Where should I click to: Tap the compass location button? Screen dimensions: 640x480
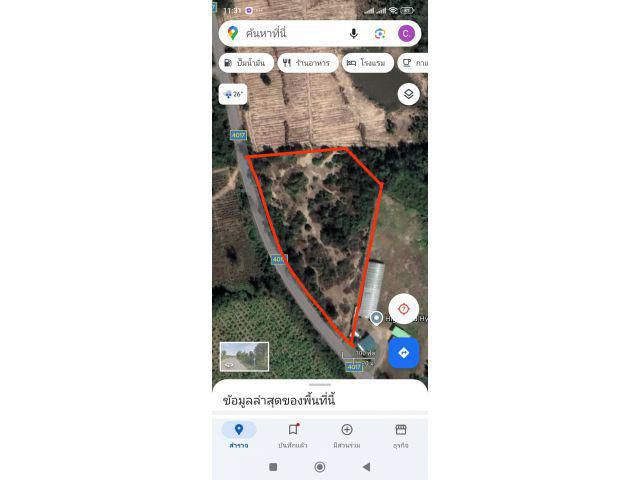(x=404, y=308)
